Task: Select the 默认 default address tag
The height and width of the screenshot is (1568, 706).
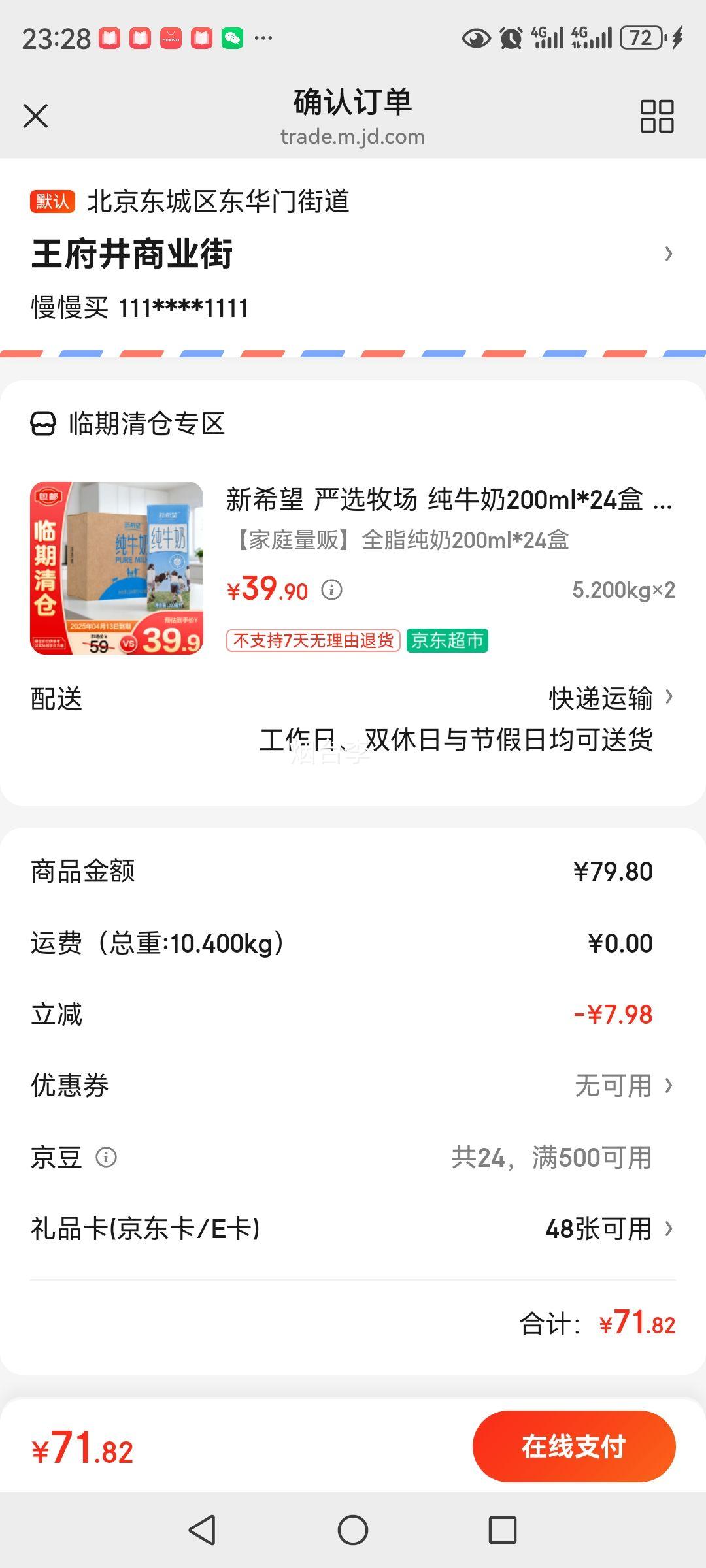Action: coord(52,201)
